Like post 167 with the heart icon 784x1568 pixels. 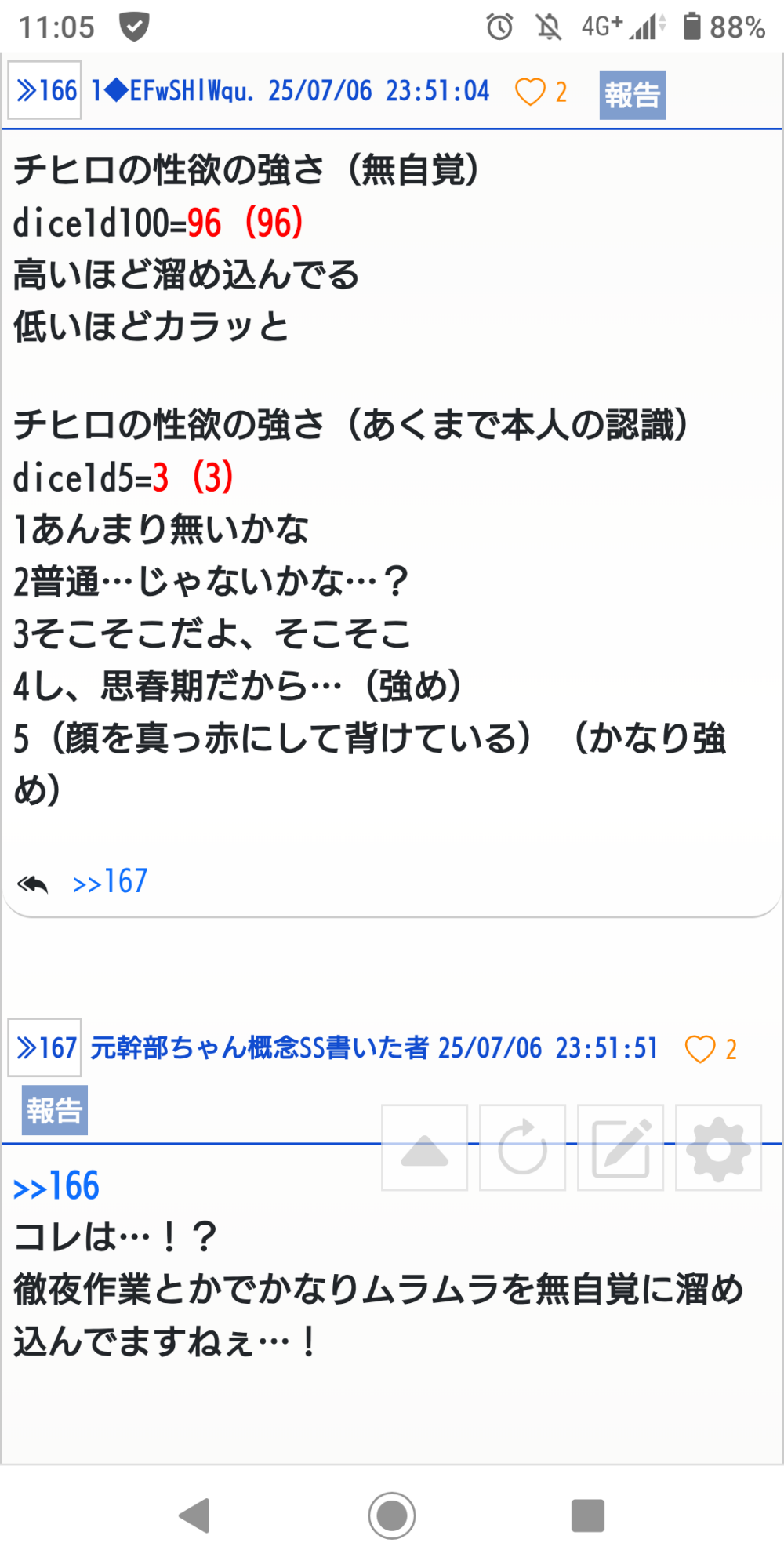tap(700, 1049)
